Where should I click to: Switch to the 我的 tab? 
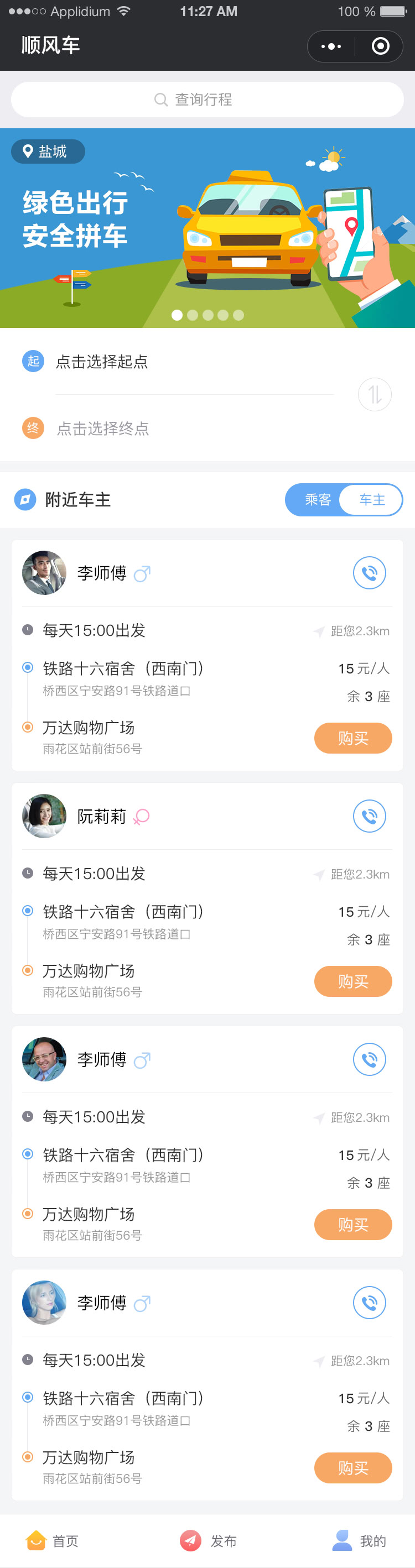click(x=360, y=1540)
